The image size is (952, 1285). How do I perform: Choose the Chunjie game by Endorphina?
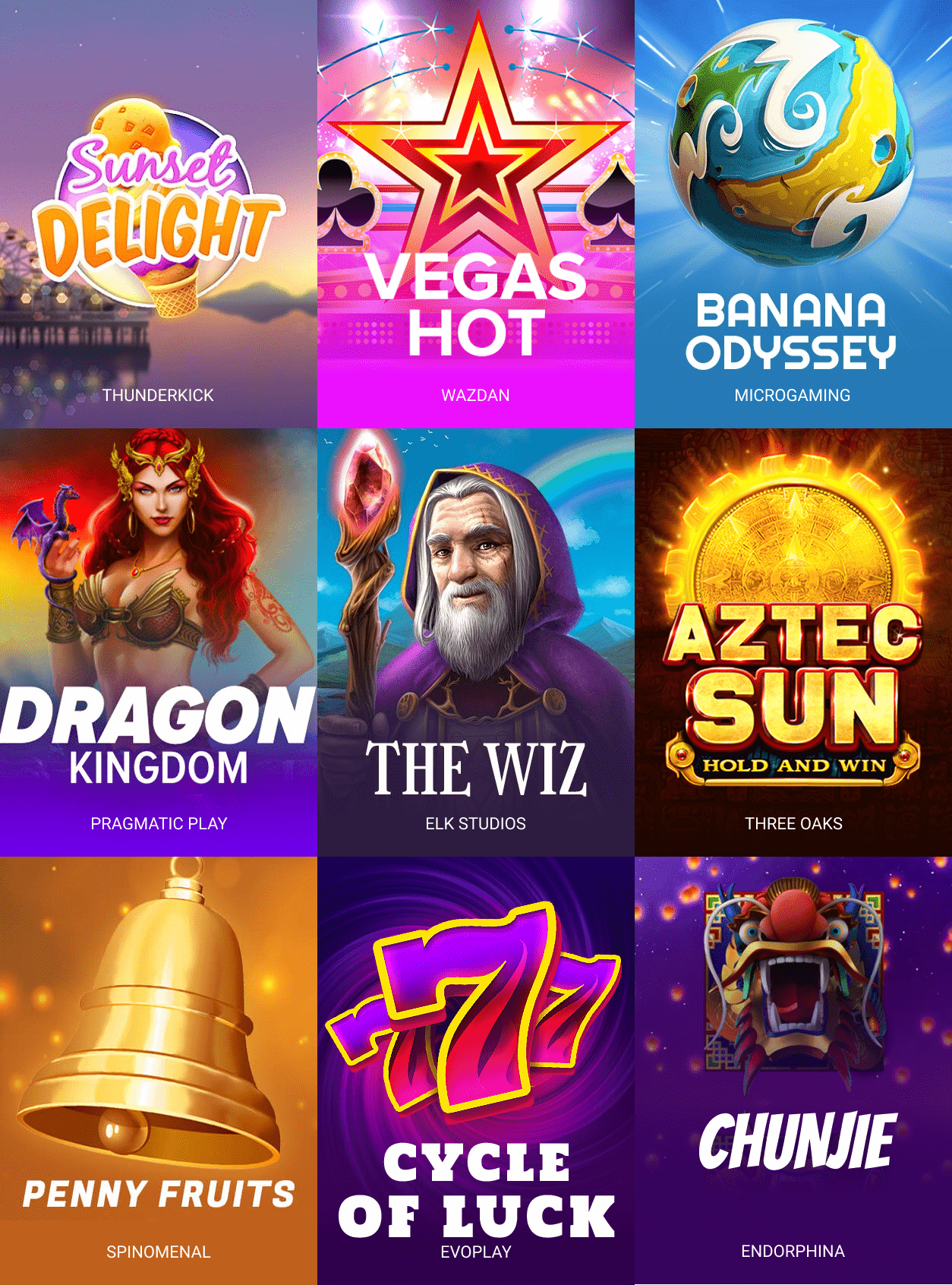[x=793, y=1070]
